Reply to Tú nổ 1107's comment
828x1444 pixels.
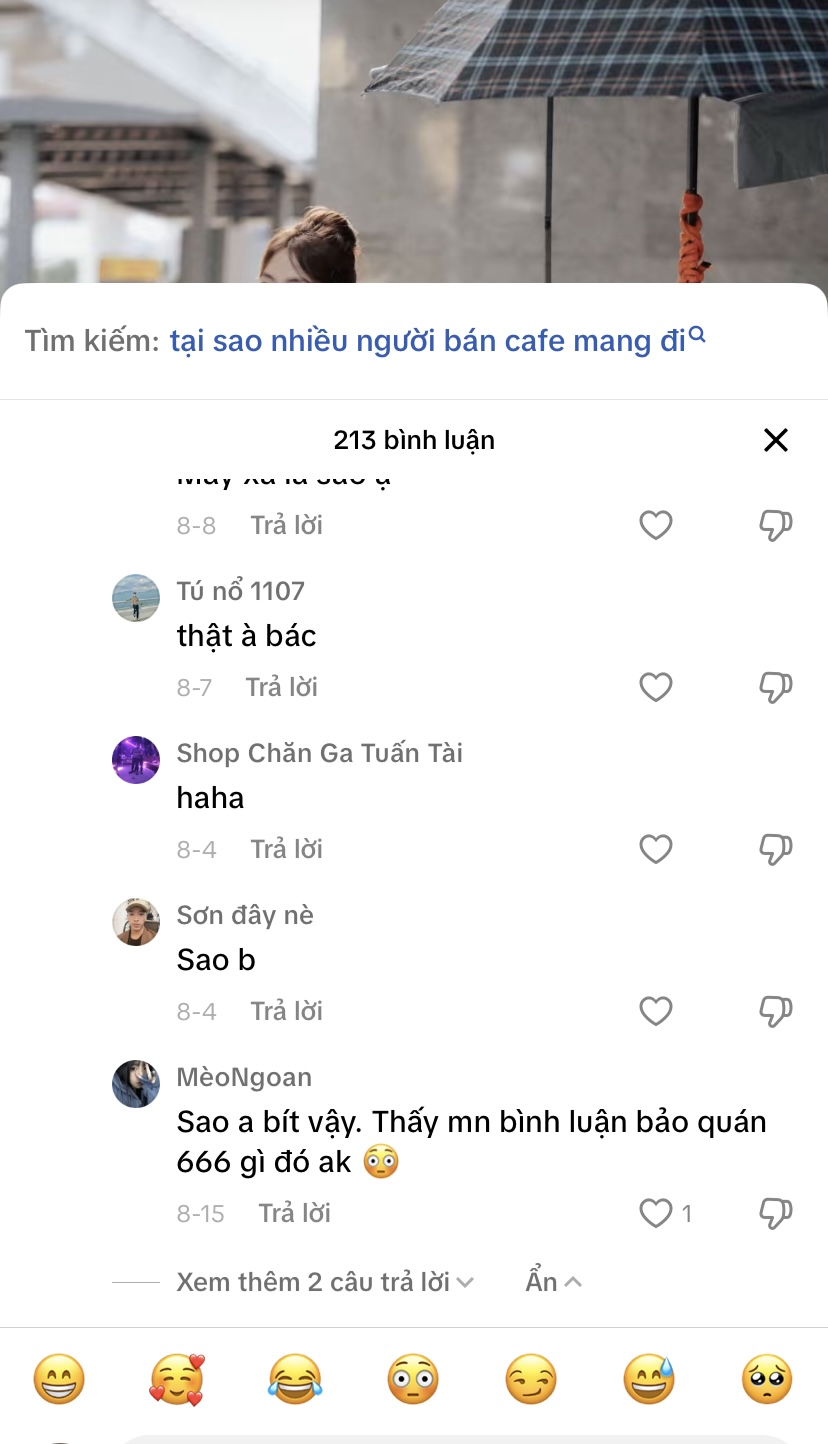pos(281,687)
